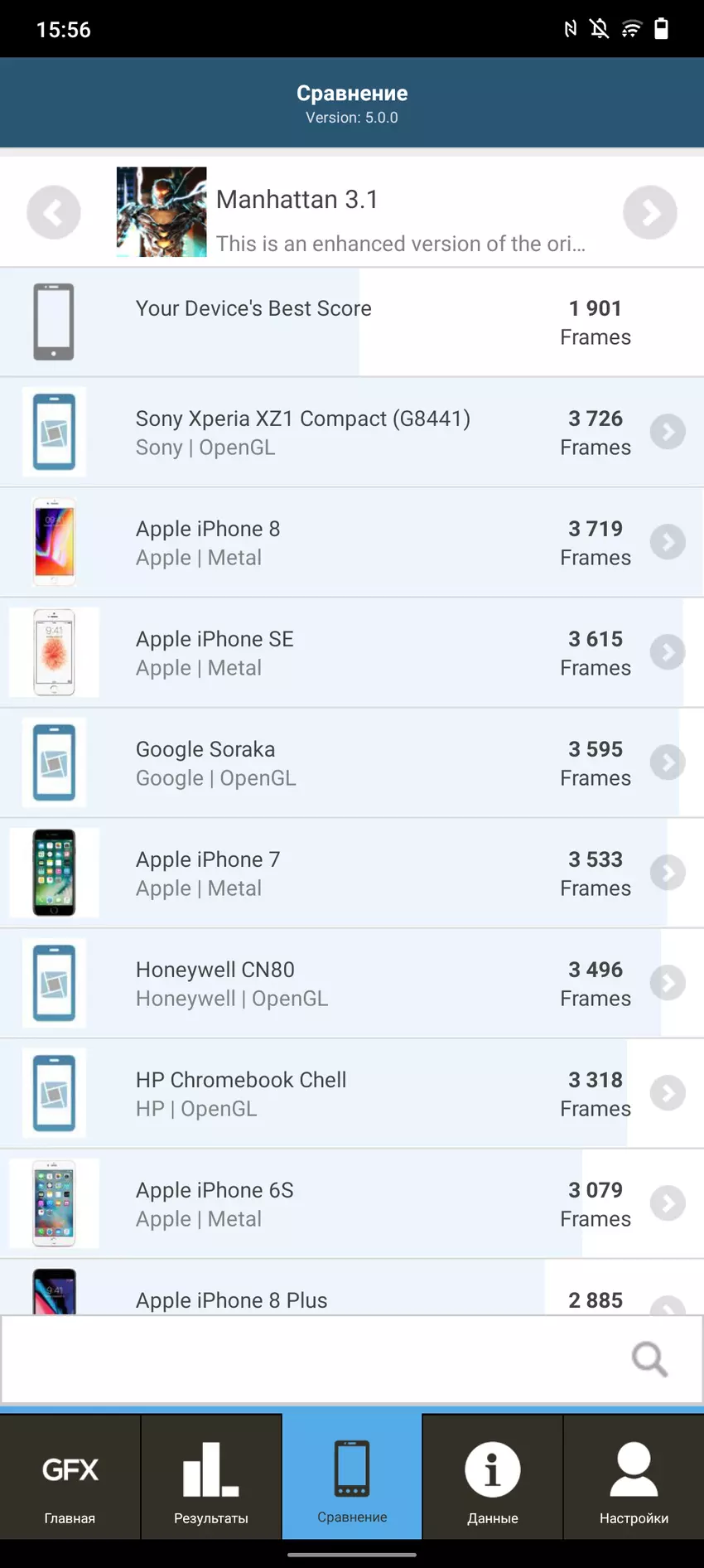Image resolution: width=704 pixels, height=1568 pixels.
Task: Switch to the Главная tab
Action: coord(70,1478)
